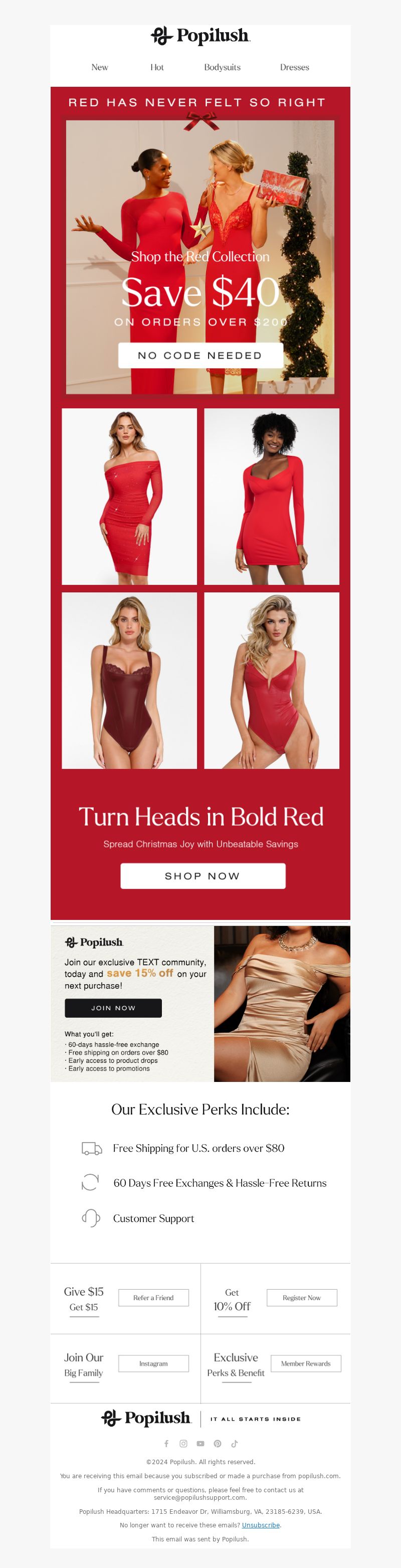The width and height of the screenshot is (401, 1568).
Task: Unsubscribe from these emails
Action: coord(261,1525)
